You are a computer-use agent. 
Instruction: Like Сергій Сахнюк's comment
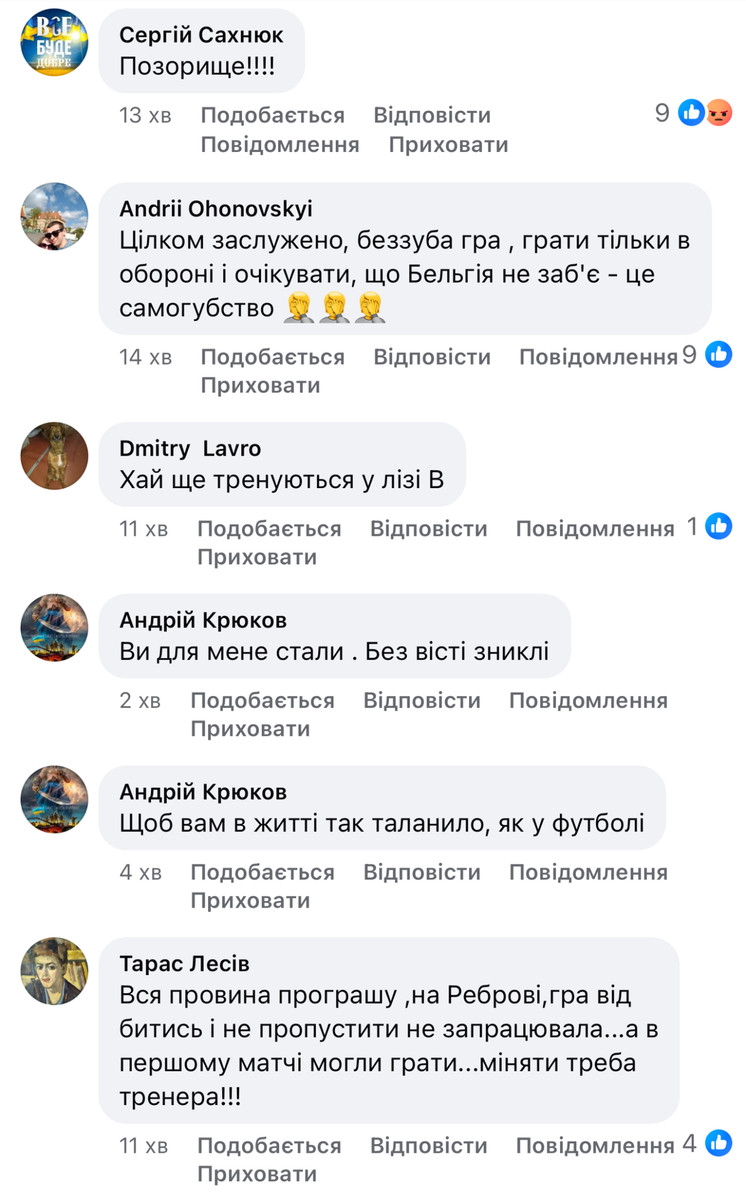[272, 115]
